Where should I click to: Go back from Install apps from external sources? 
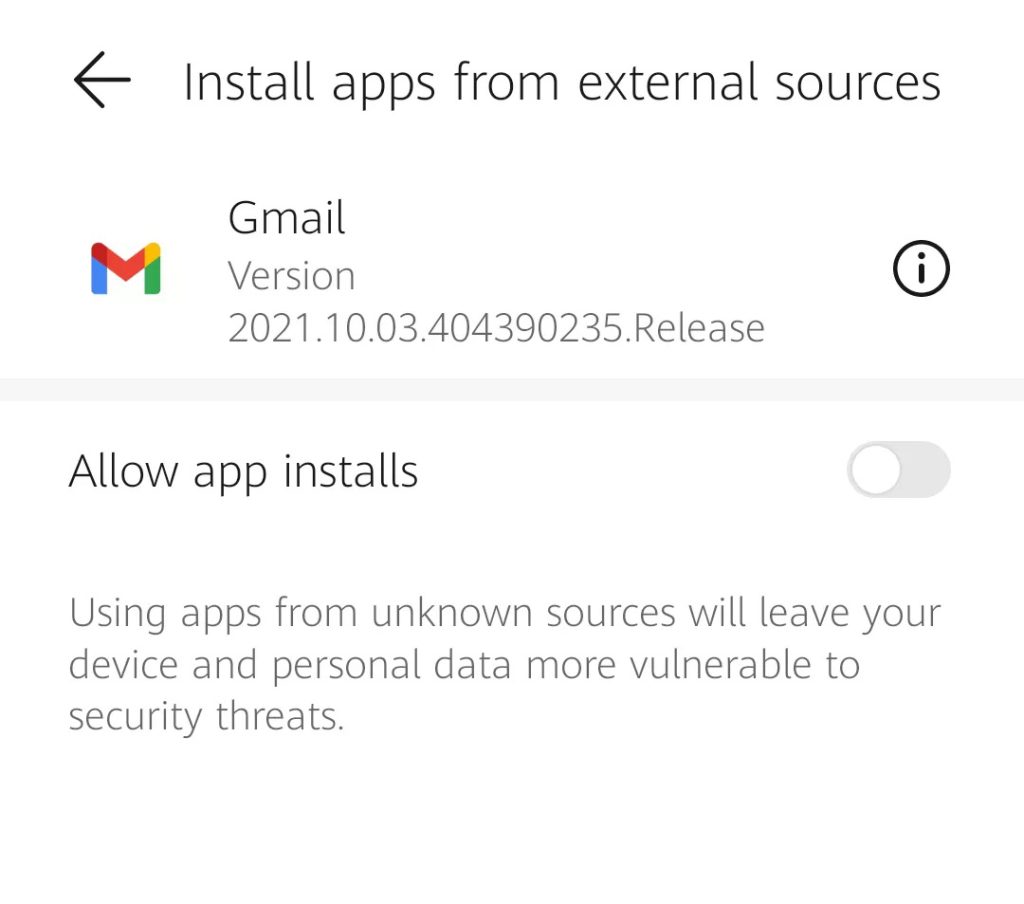click(x=102, y=80)
